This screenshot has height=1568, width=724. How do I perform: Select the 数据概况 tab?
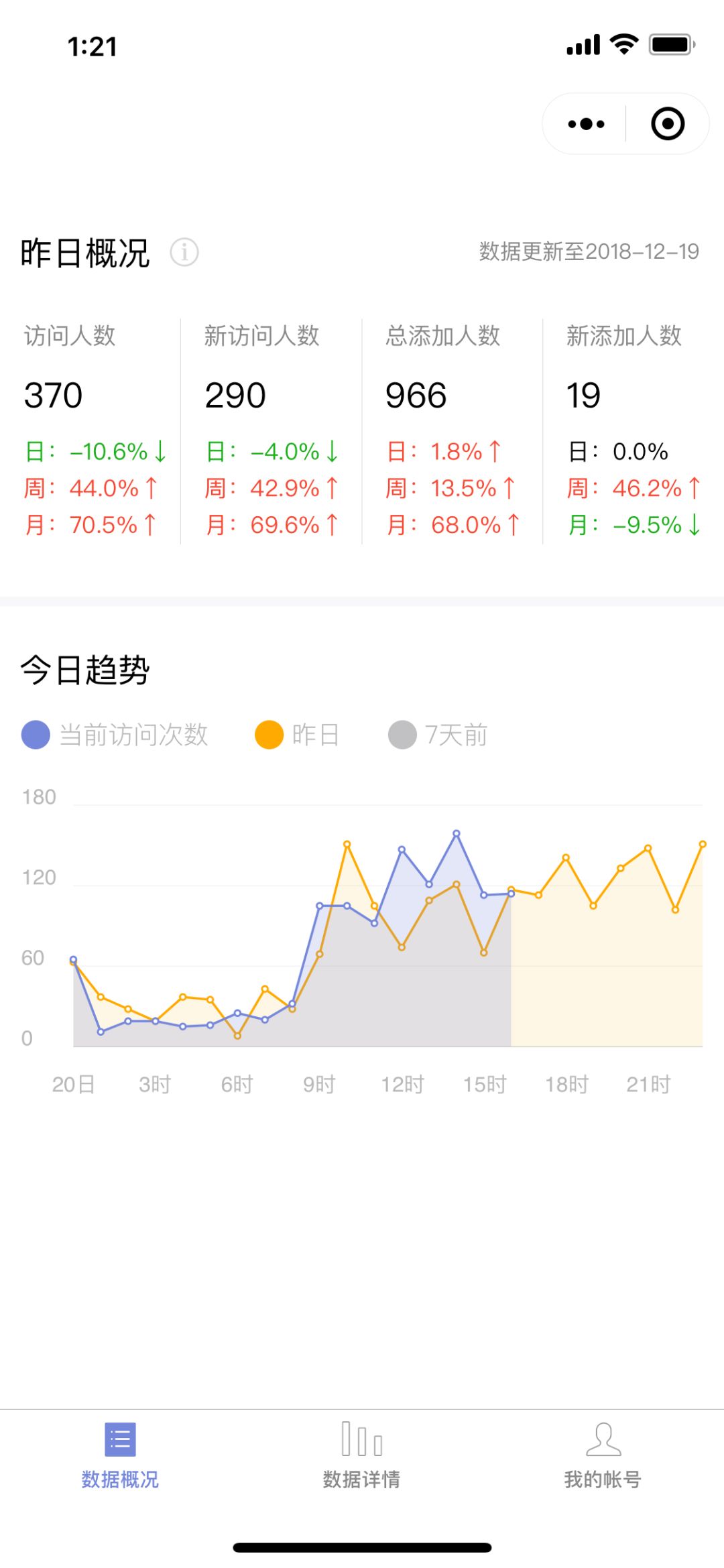[120, 1455]
